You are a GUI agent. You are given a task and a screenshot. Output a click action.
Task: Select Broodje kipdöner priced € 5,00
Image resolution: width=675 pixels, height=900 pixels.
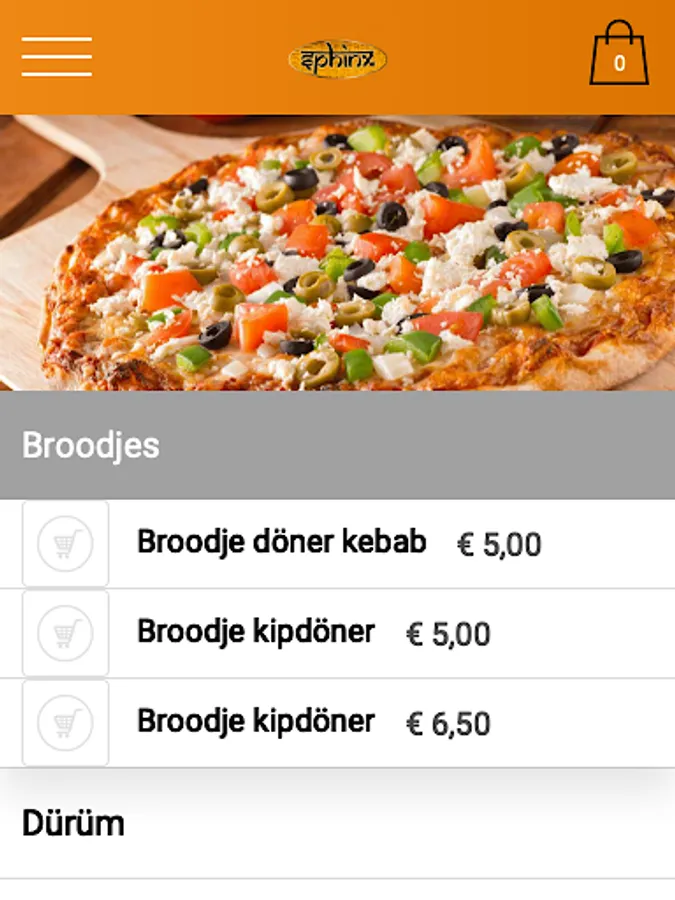(256, 632)
